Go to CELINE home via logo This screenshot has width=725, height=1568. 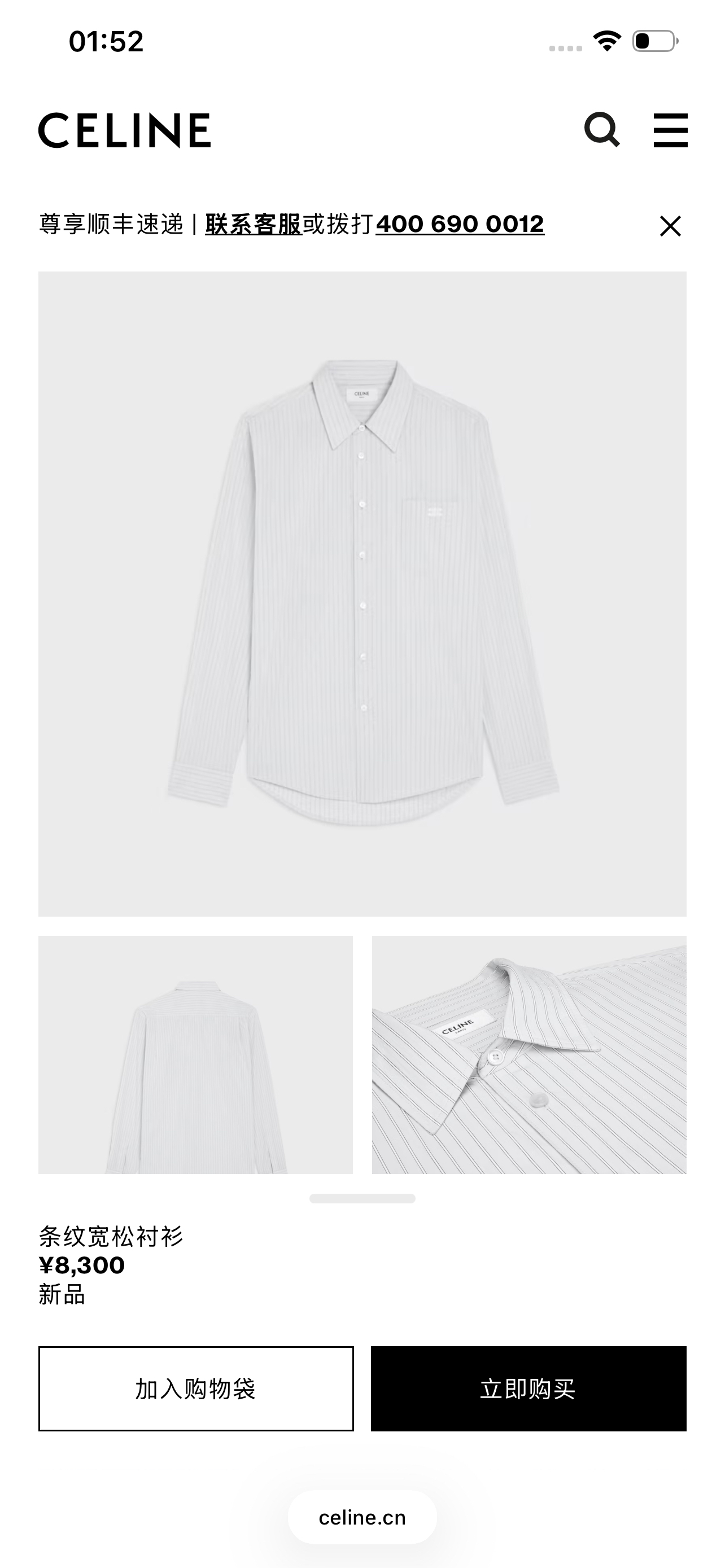point(125,130)
